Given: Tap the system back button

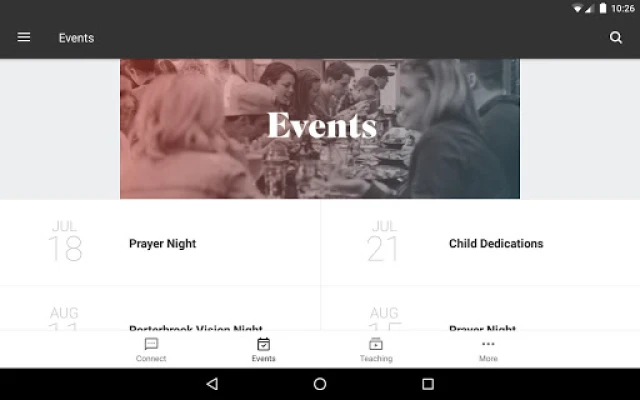Looking at the screenshot, I should [212, 384].
